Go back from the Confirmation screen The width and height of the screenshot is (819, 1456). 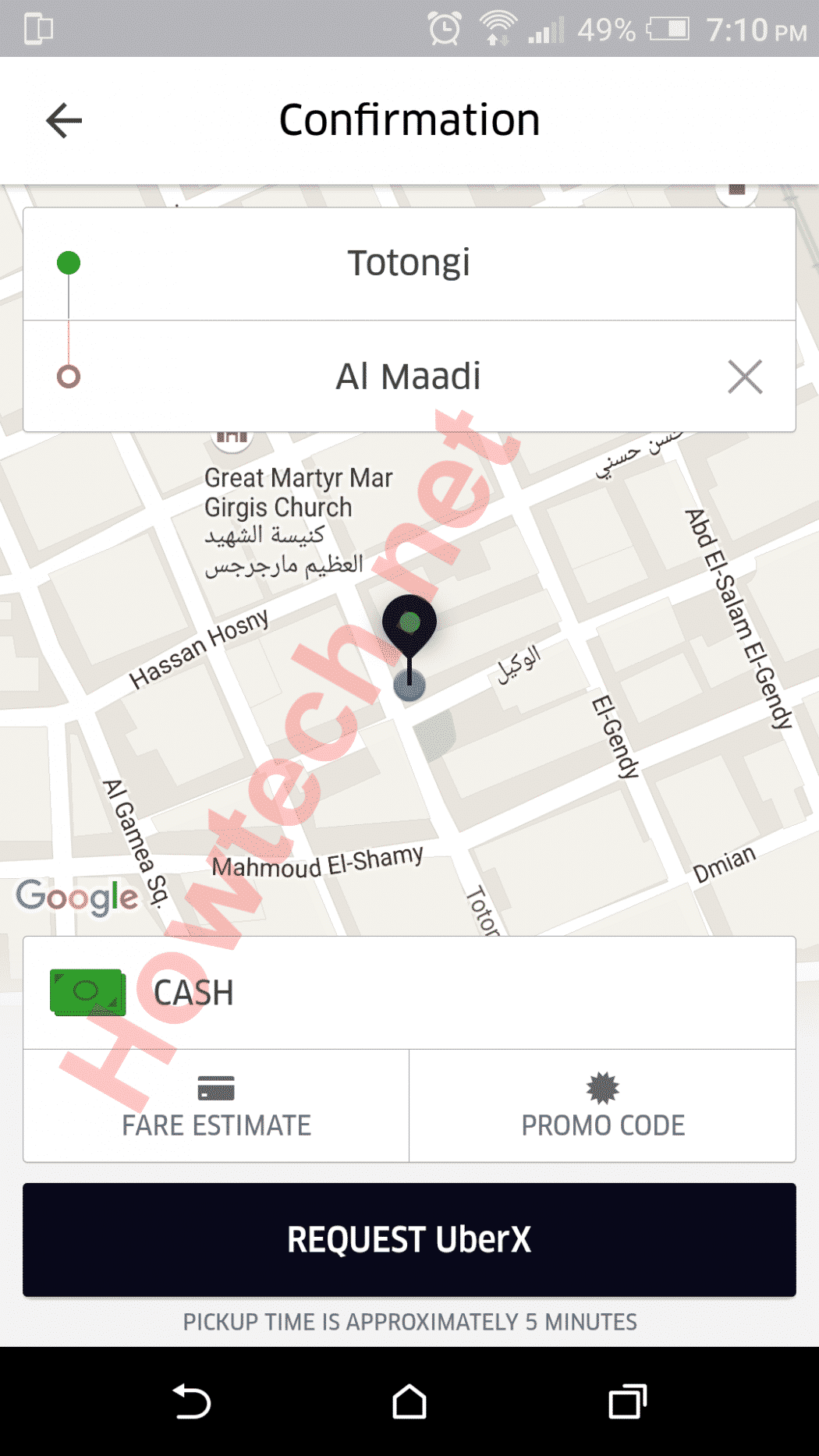point(64,121)
